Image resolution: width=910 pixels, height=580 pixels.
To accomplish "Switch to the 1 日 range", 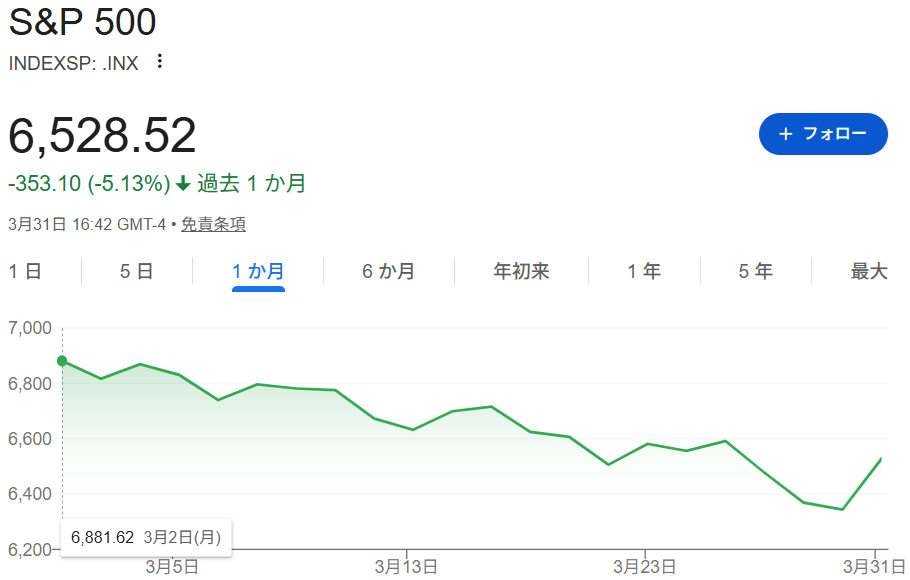I will (26, 271).
